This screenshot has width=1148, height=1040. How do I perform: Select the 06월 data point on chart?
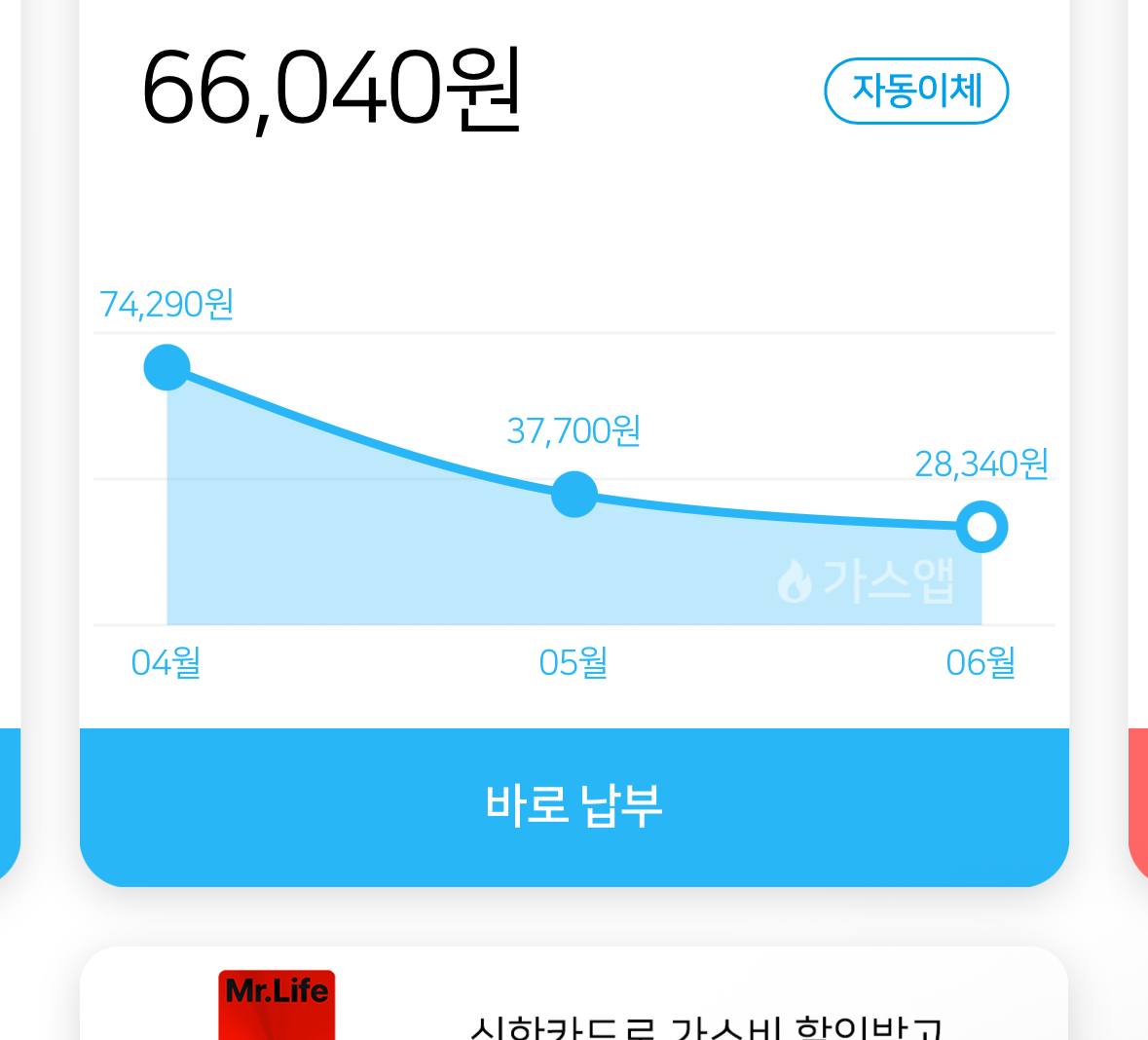coord(981,527)
